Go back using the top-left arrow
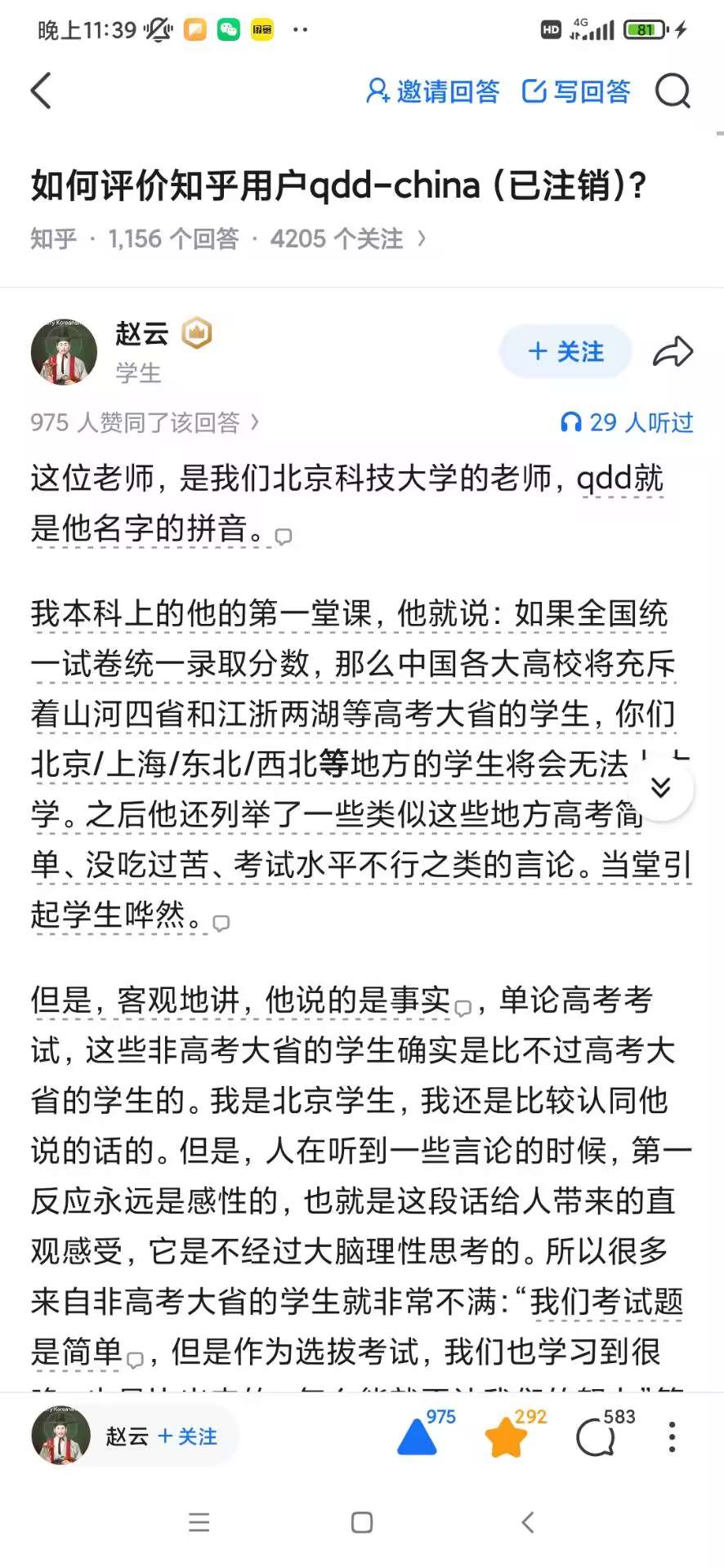Viewport: 724px width, 1568px height. tap(41, 91)
